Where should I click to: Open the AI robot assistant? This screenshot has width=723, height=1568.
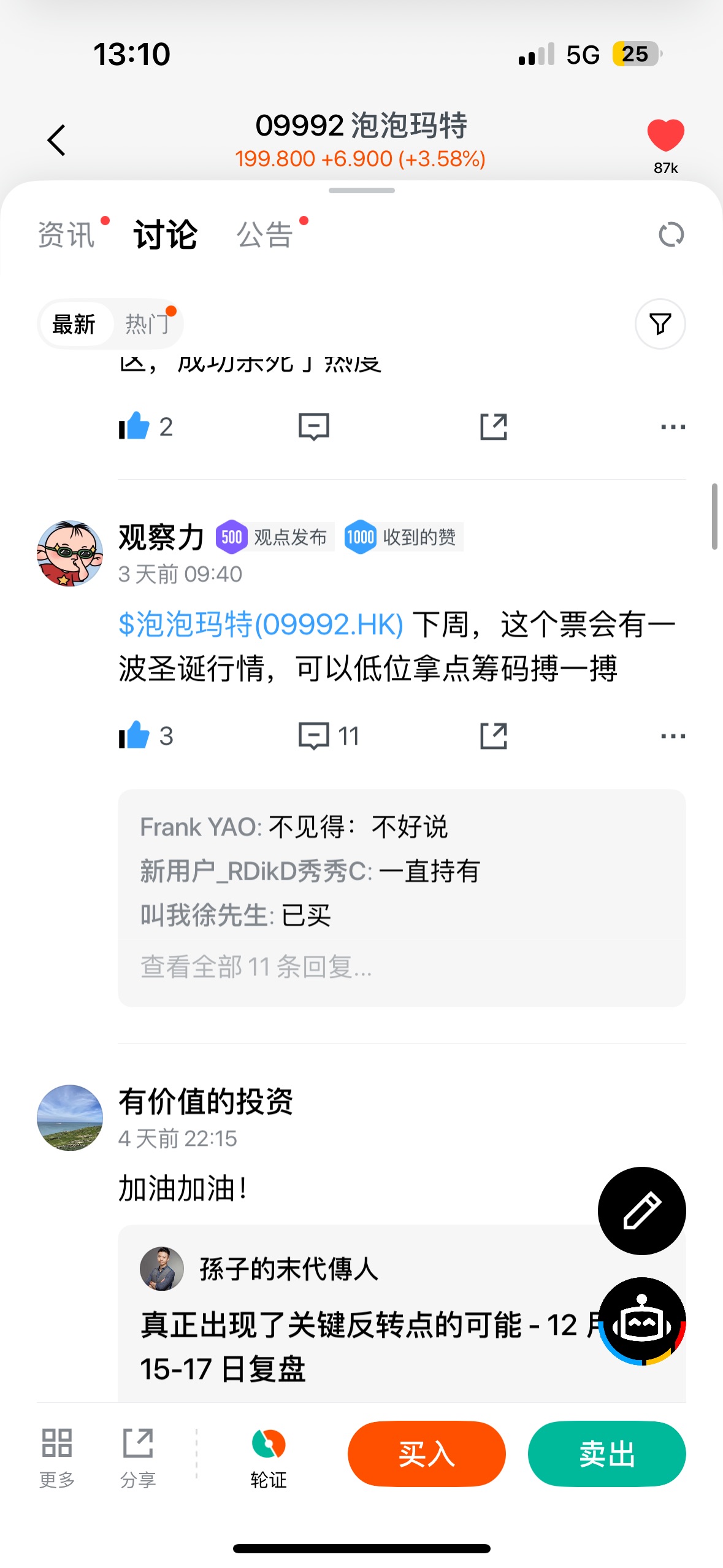coord(641,1321)
